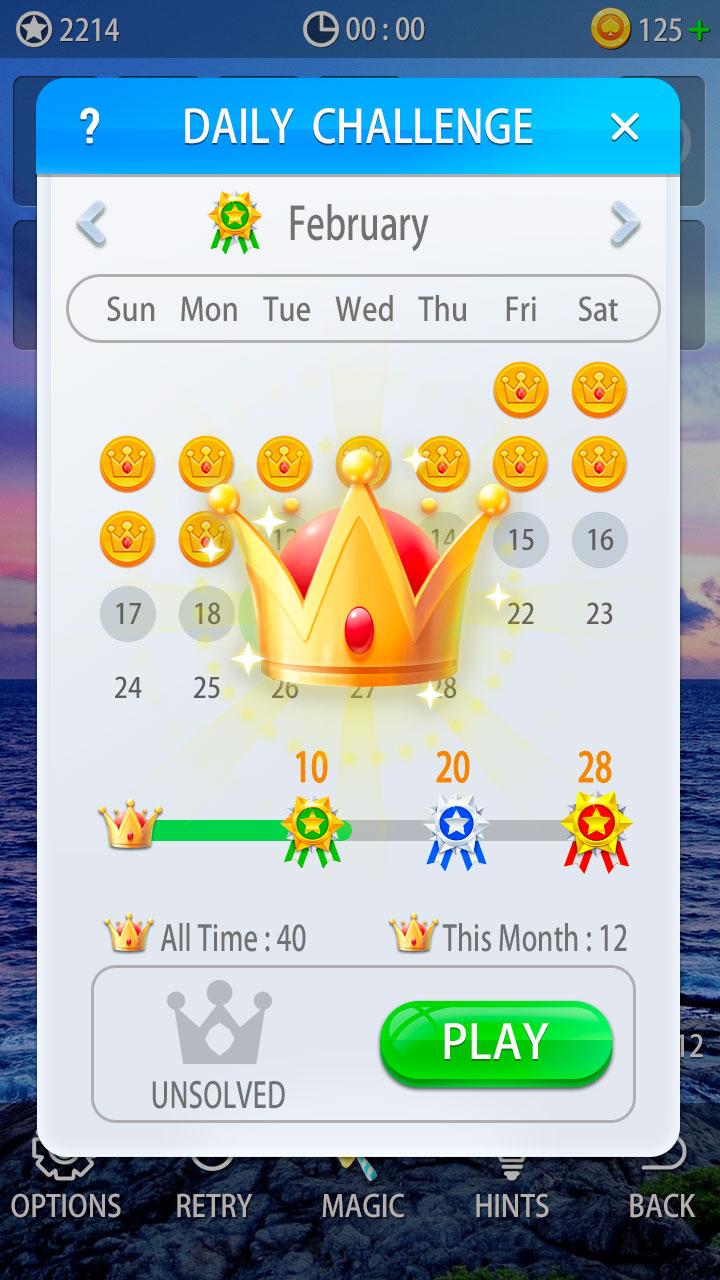Close the Daily Challenge dialog
The image size is (720, 1280).
(x=625, y=127)
